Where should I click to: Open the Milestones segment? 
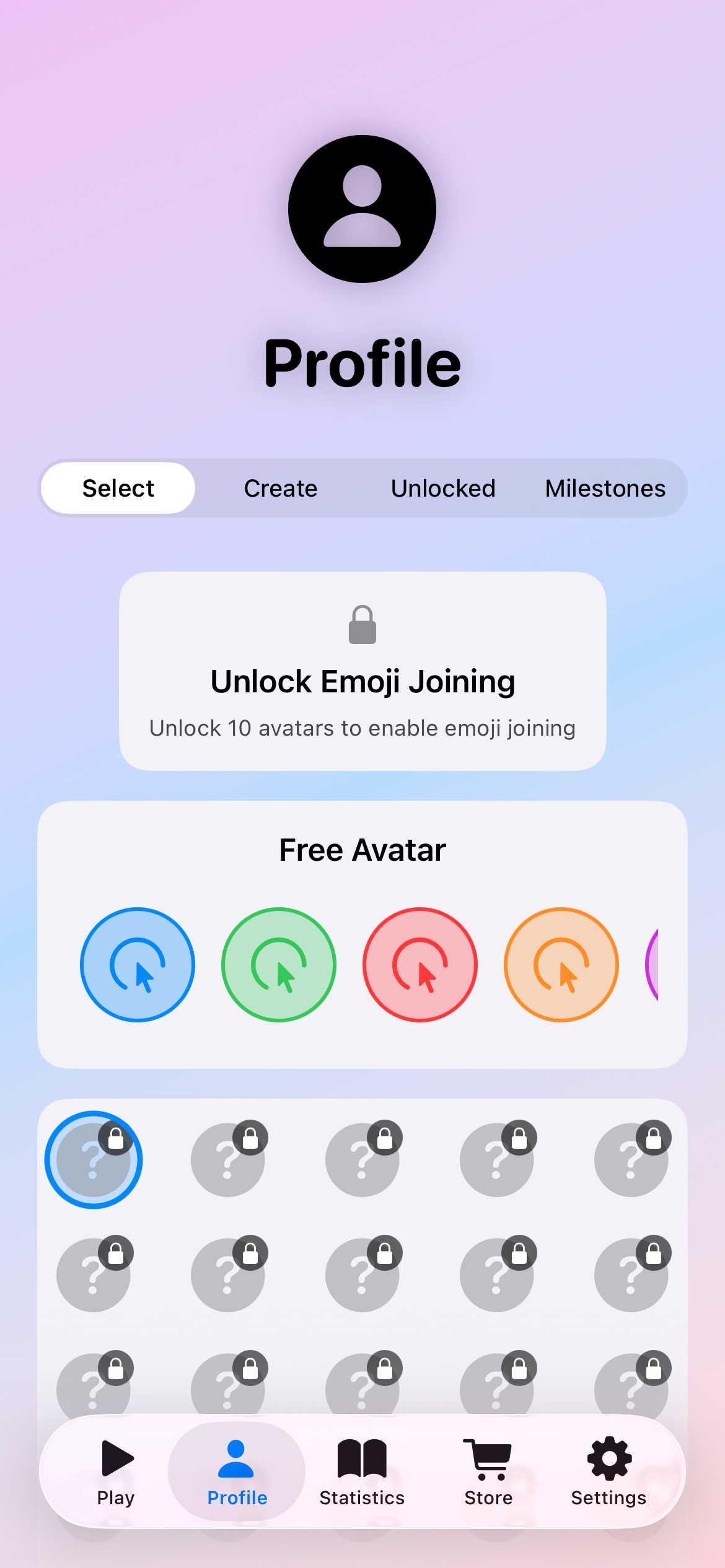605,489
